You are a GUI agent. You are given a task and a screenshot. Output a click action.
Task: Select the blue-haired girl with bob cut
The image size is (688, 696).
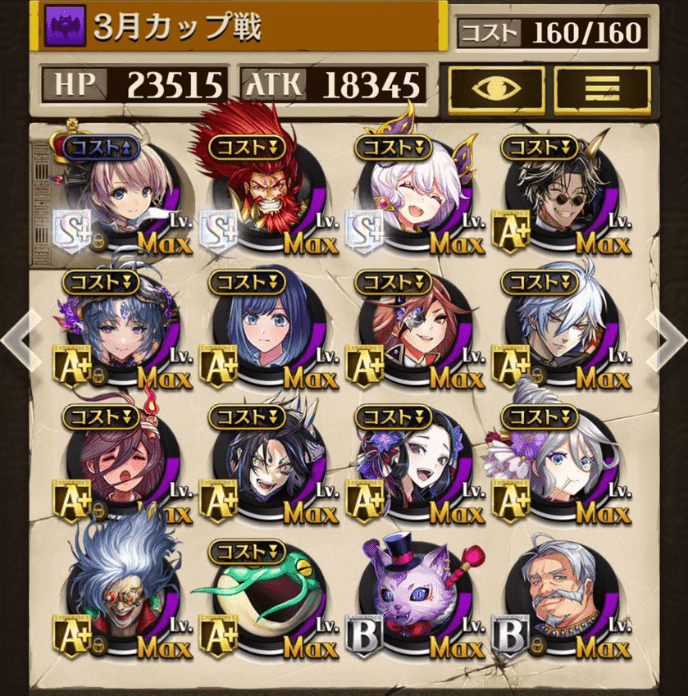pos(268,328)
